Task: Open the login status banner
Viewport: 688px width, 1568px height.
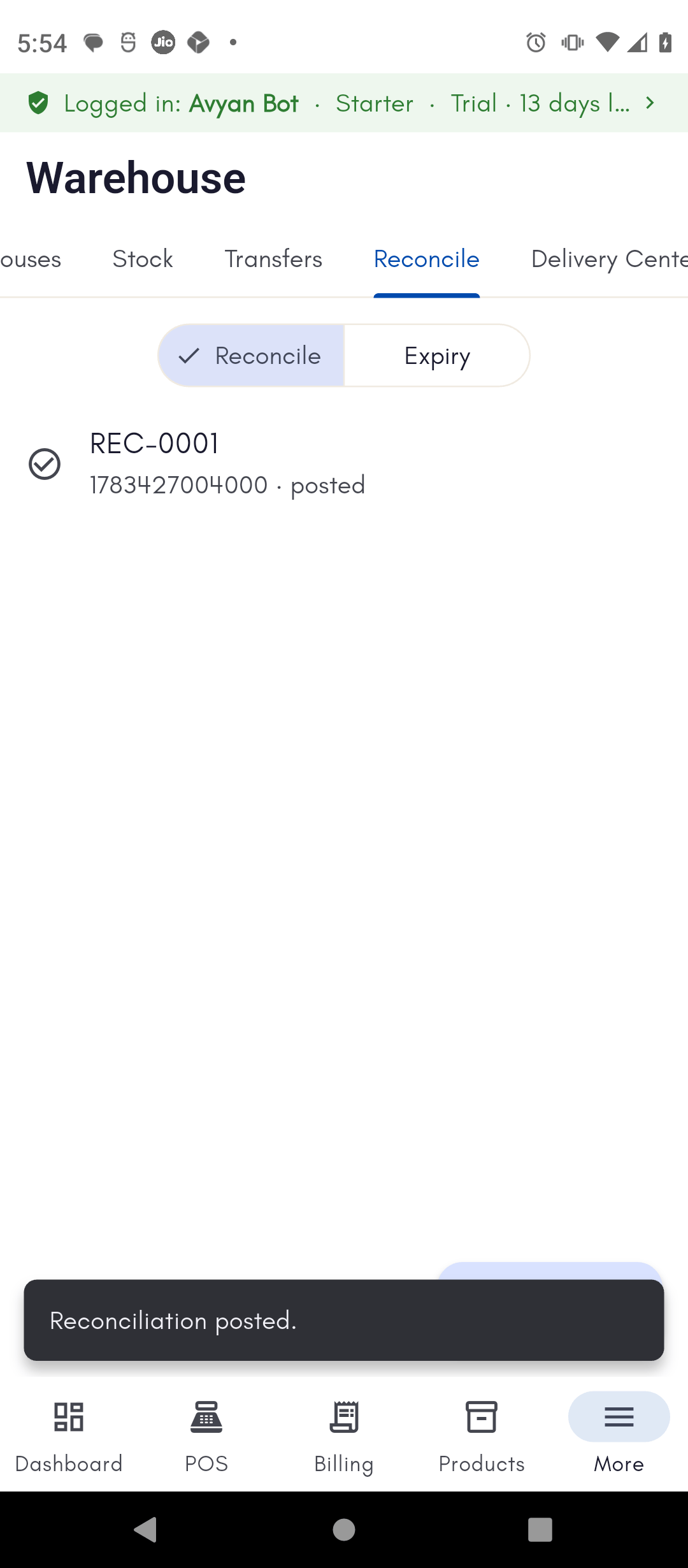Action: 344,103
